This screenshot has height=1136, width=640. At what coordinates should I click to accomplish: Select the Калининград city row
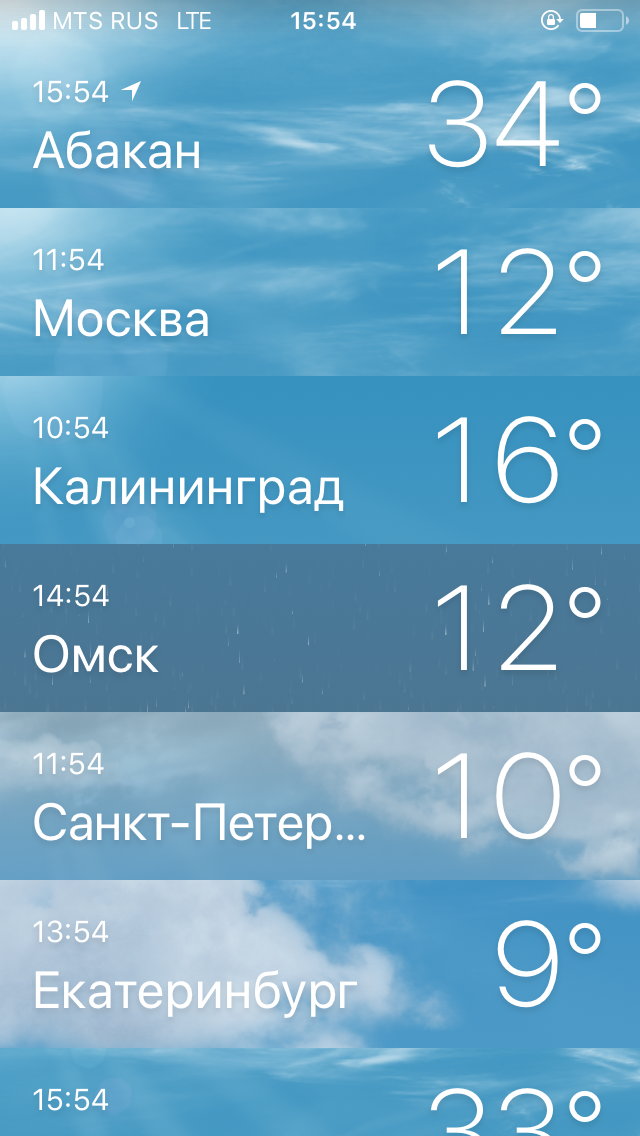click(320, 460)
